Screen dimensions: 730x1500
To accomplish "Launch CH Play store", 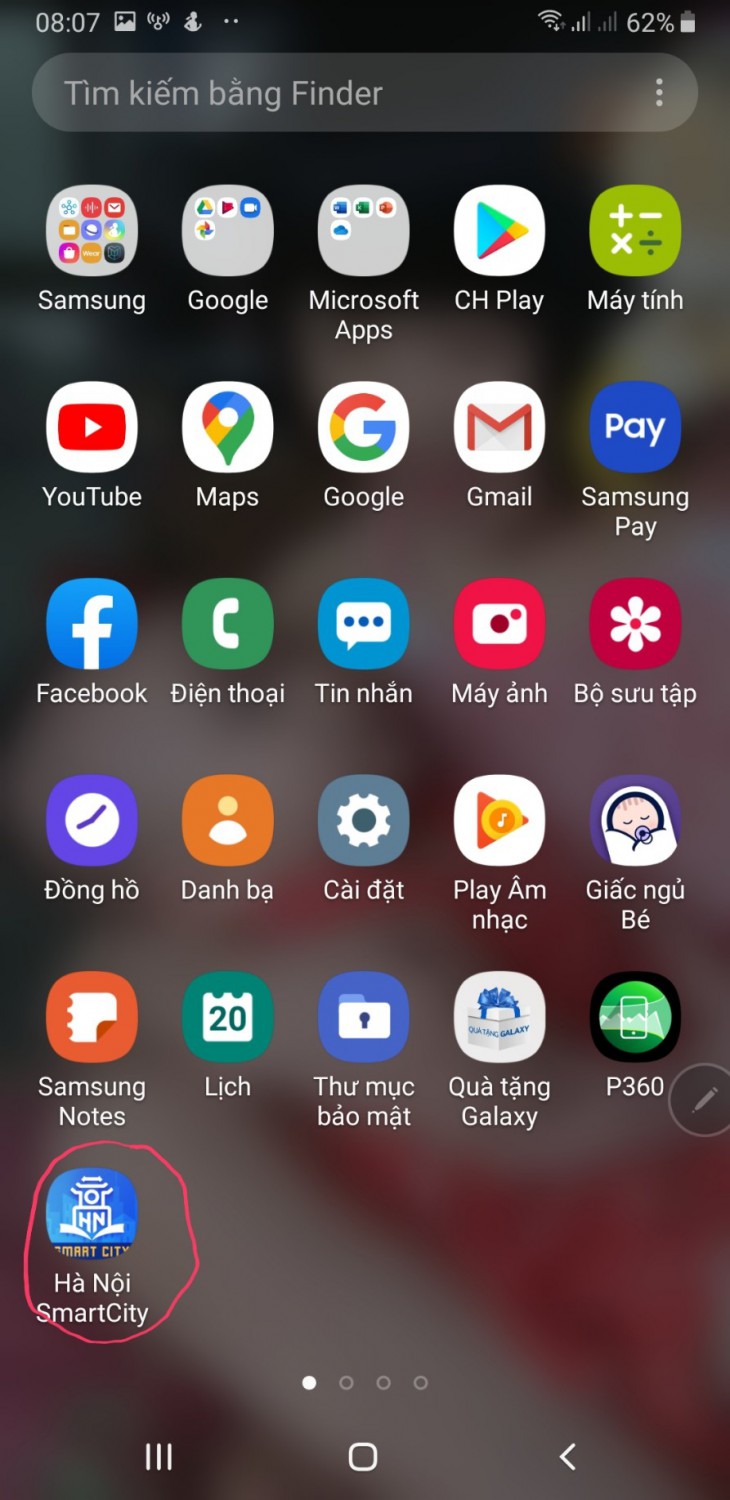I will [499, 231].
